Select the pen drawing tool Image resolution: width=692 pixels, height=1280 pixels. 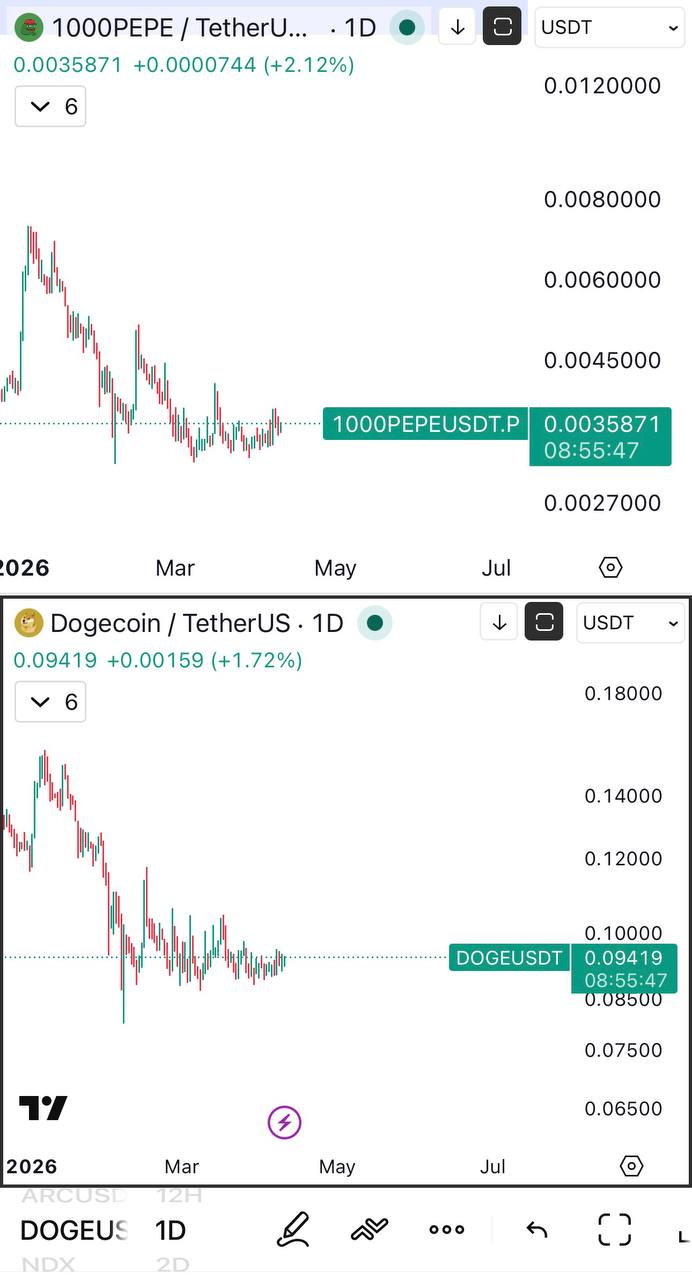pyautogui.click(x=293, y=1230)
